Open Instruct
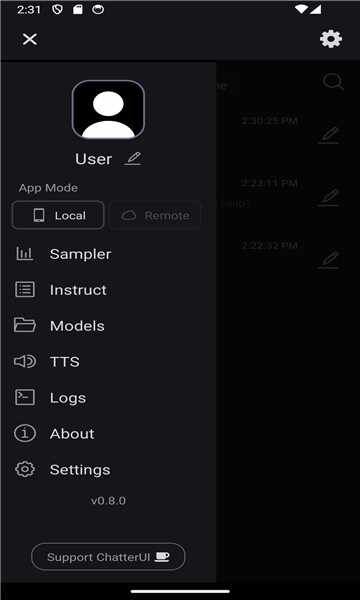 (60, 290)
